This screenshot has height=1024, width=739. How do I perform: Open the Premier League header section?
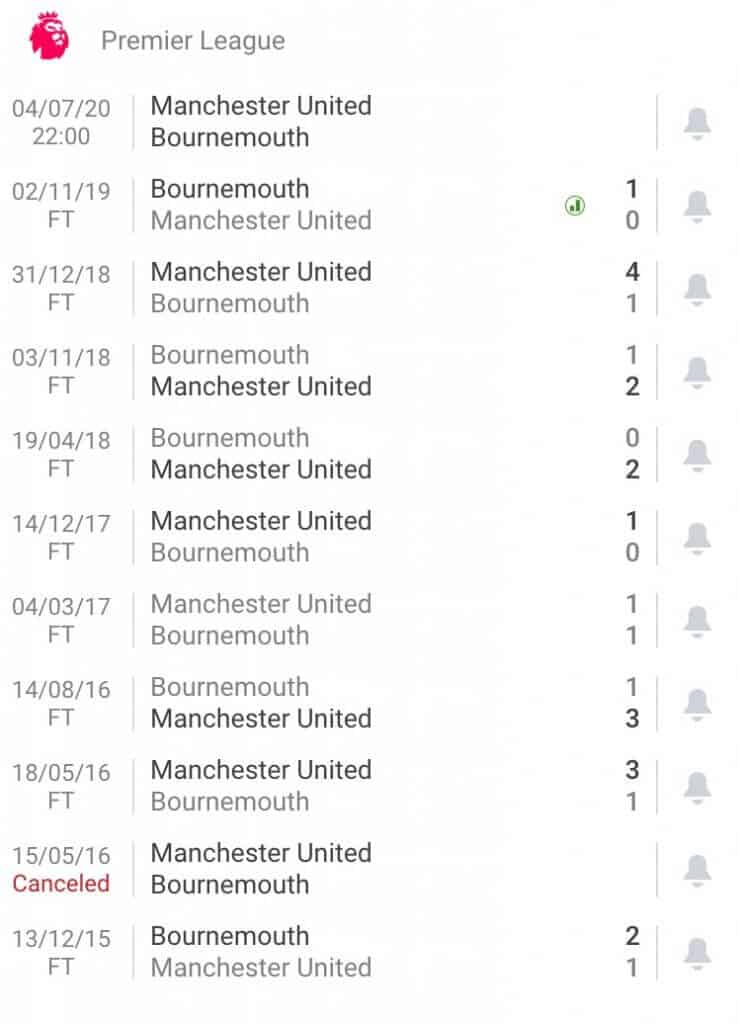[x=192, y=41]
